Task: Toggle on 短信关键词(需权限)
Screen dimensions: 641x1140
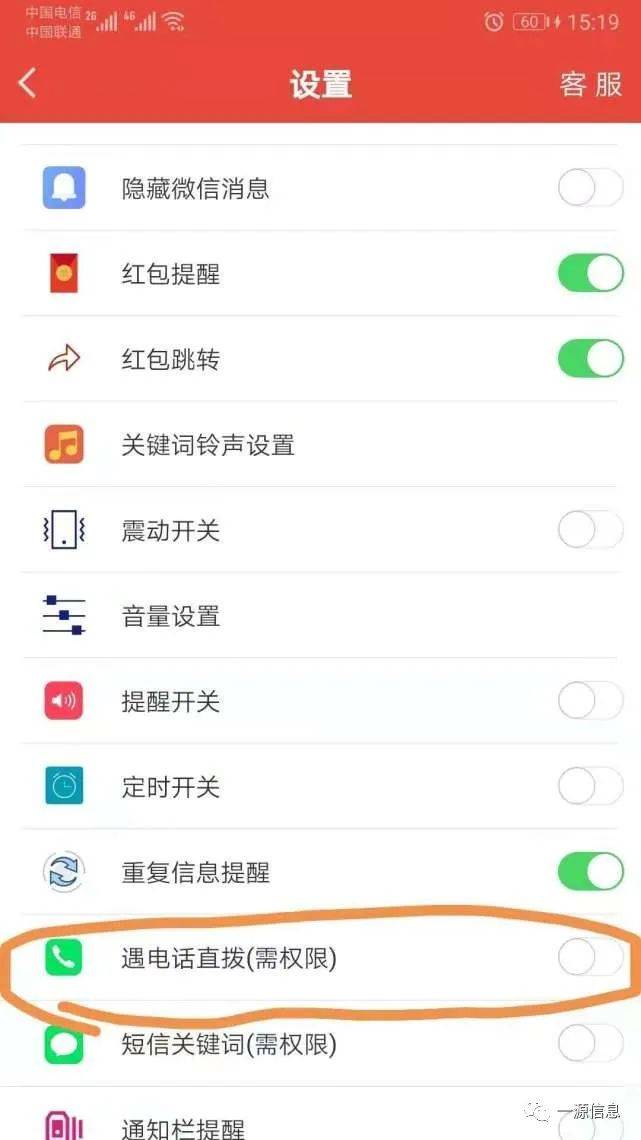Action: tap(590, 1044)
